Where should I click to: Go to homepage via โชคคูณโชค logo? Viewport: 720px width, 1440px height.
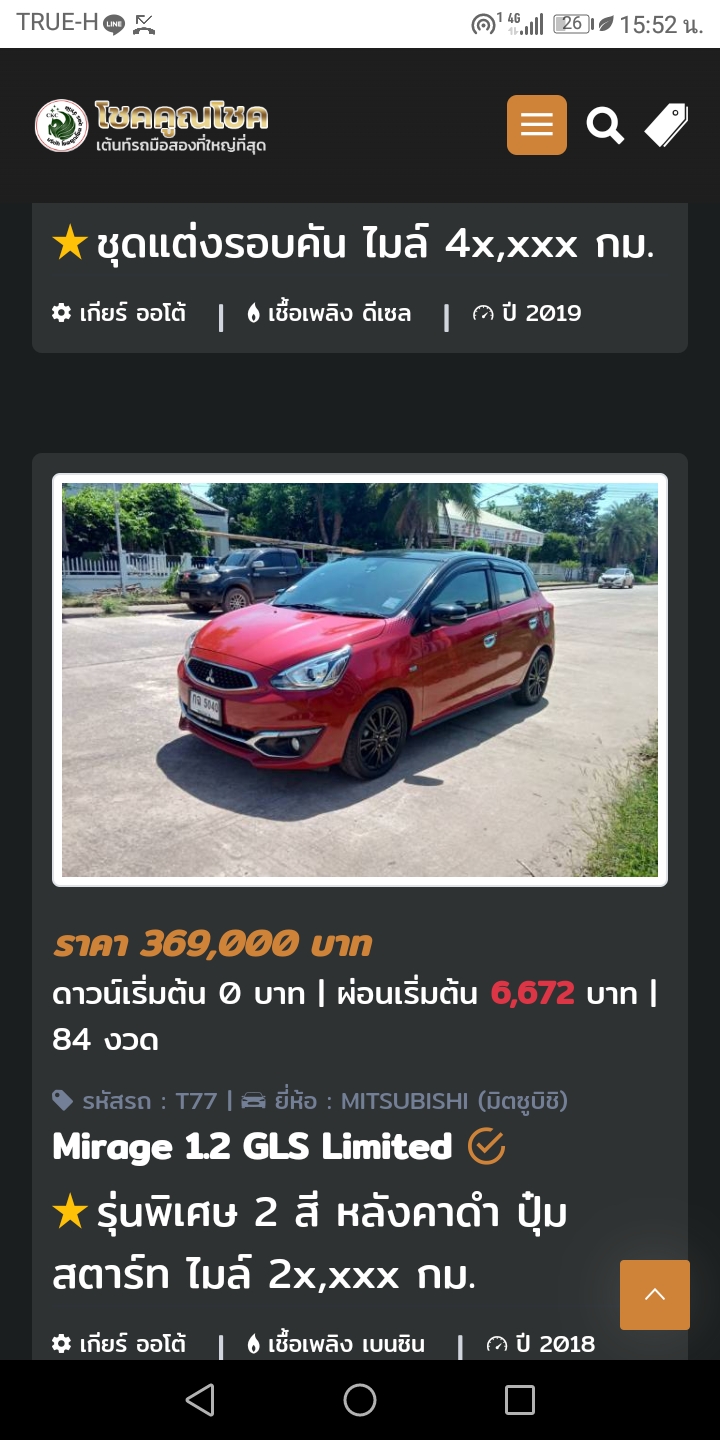(x=152, y=126)
